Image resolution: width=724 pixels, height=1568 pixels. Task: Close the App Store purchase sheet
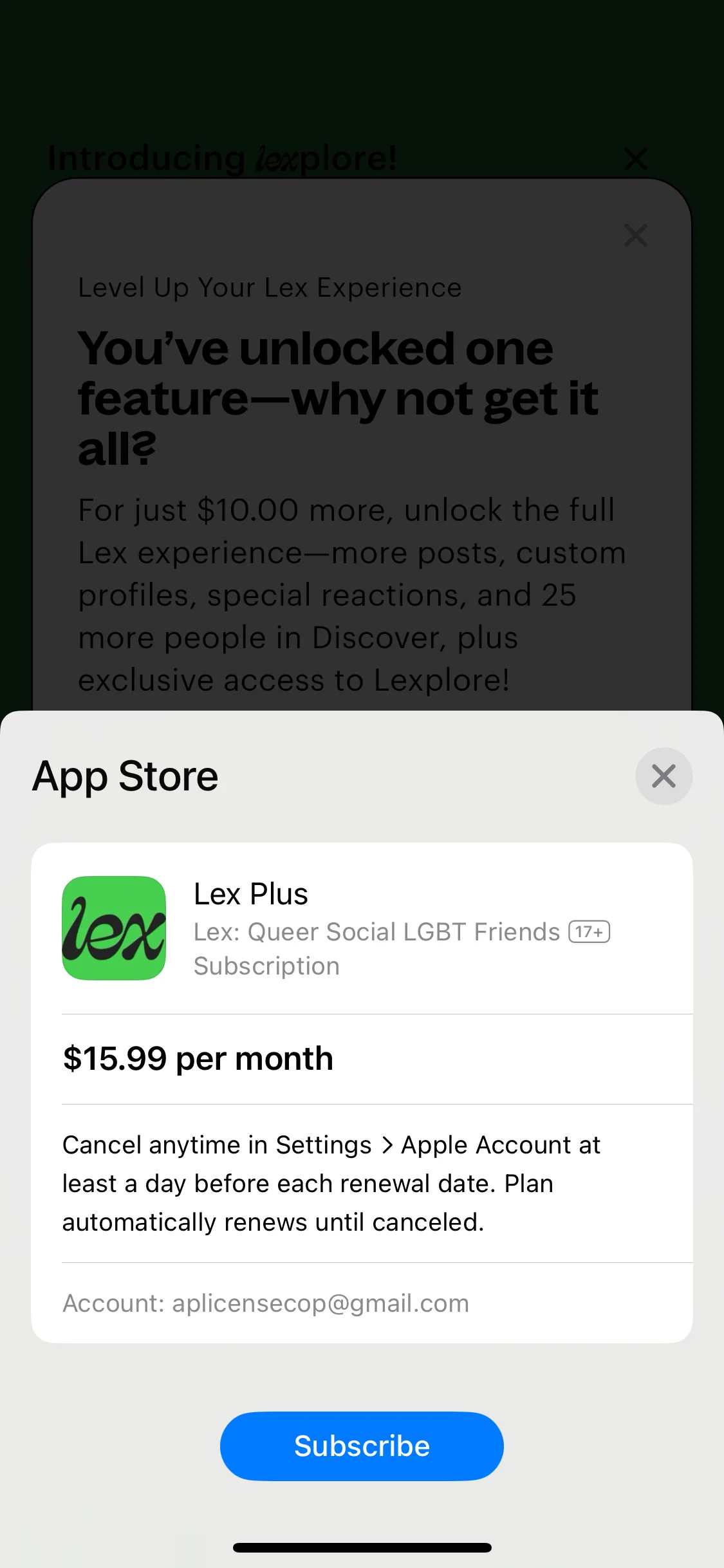(x=664, y=776)
